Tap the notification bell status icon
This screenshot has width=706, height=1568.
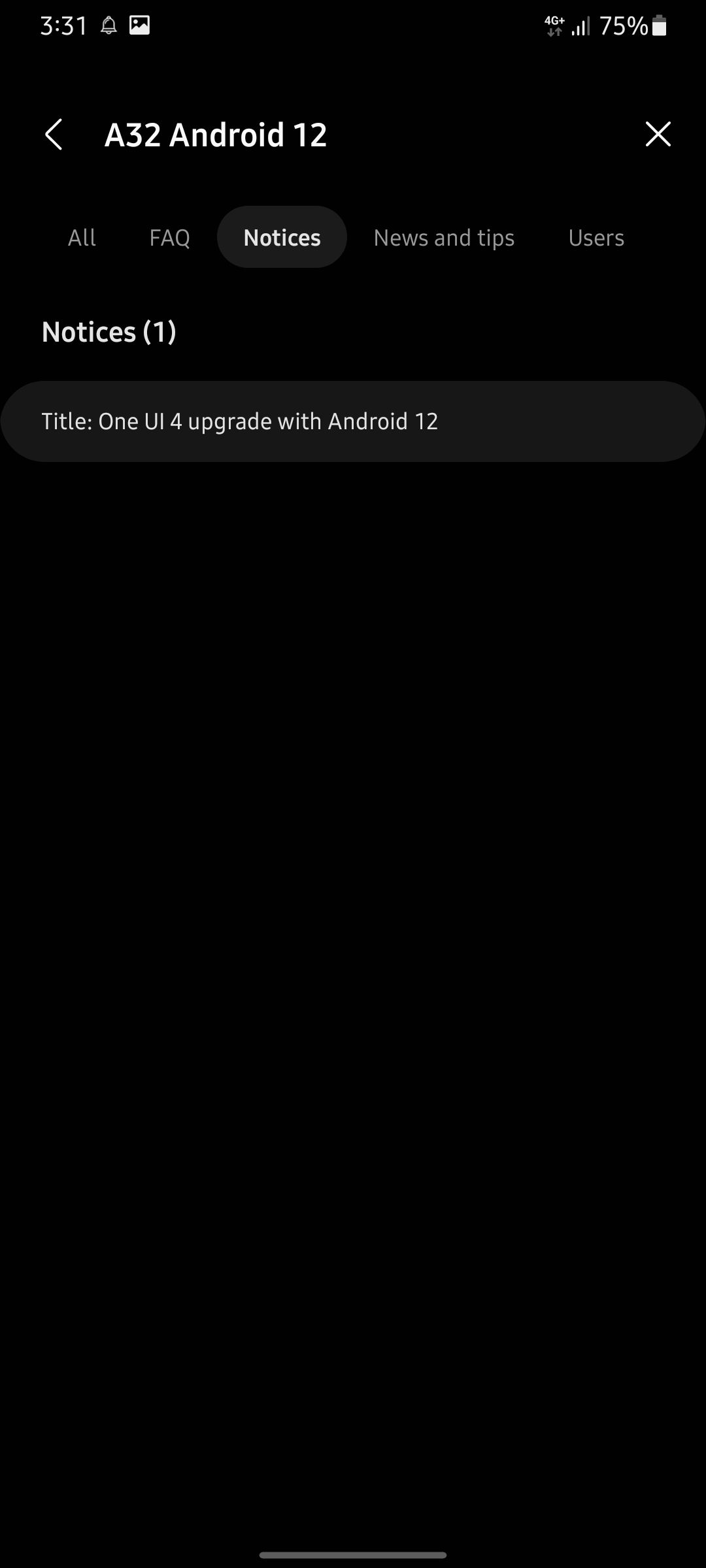click(108, 25)
